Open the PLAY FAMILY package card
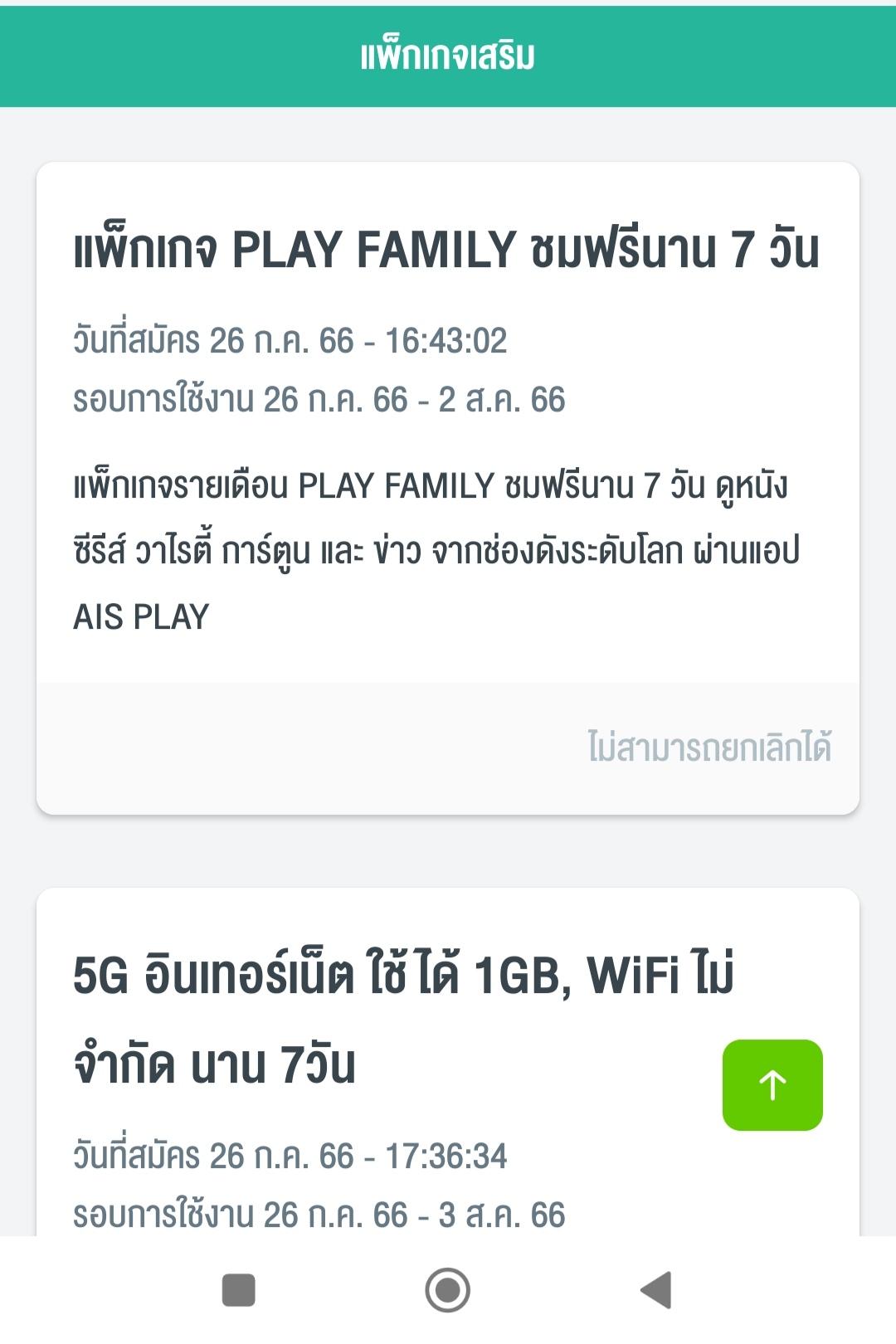Screen dimensions: 896x1344 [448, 488]
